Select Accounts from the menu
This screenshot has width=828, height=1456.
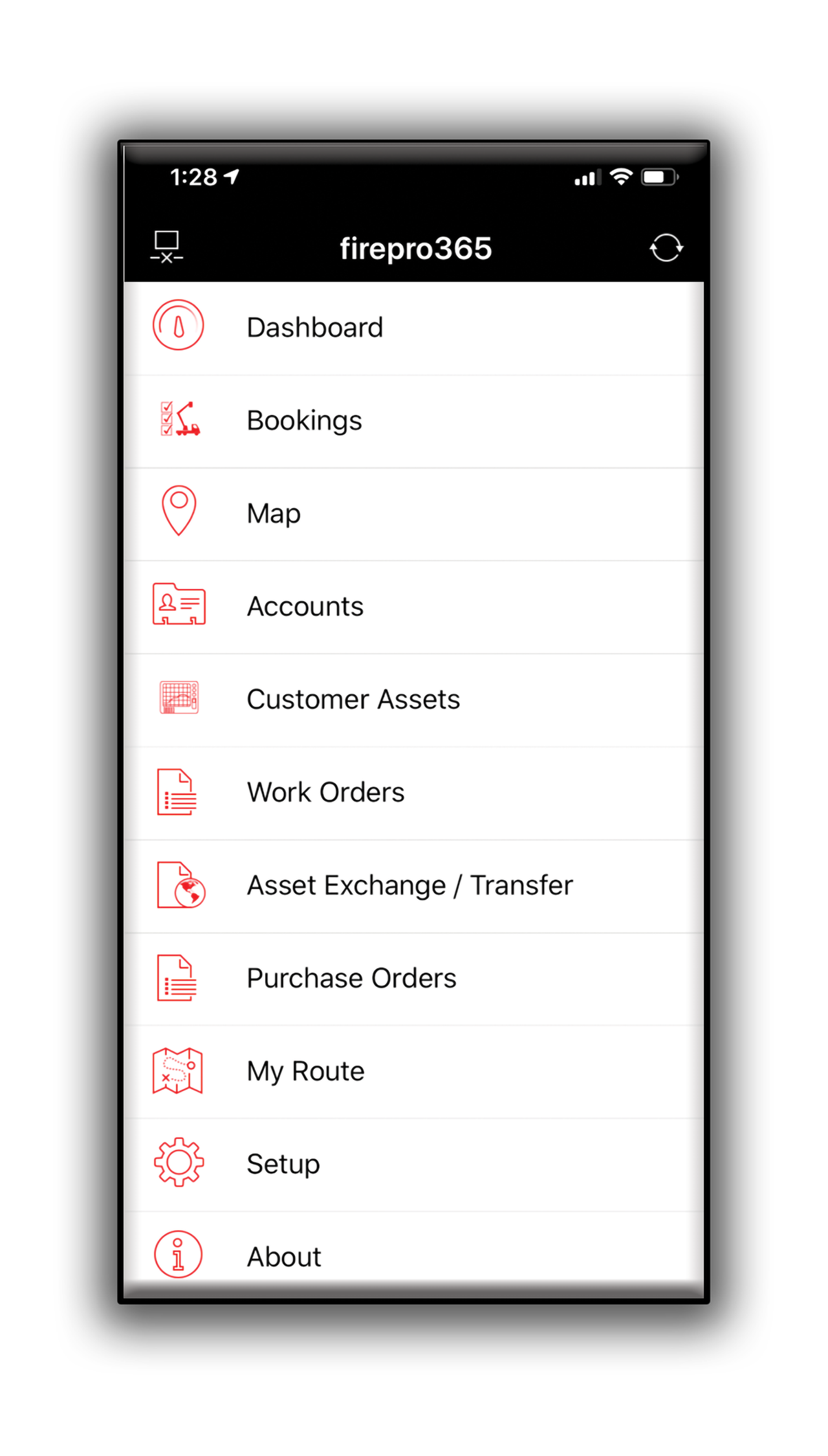coord(305,607)
